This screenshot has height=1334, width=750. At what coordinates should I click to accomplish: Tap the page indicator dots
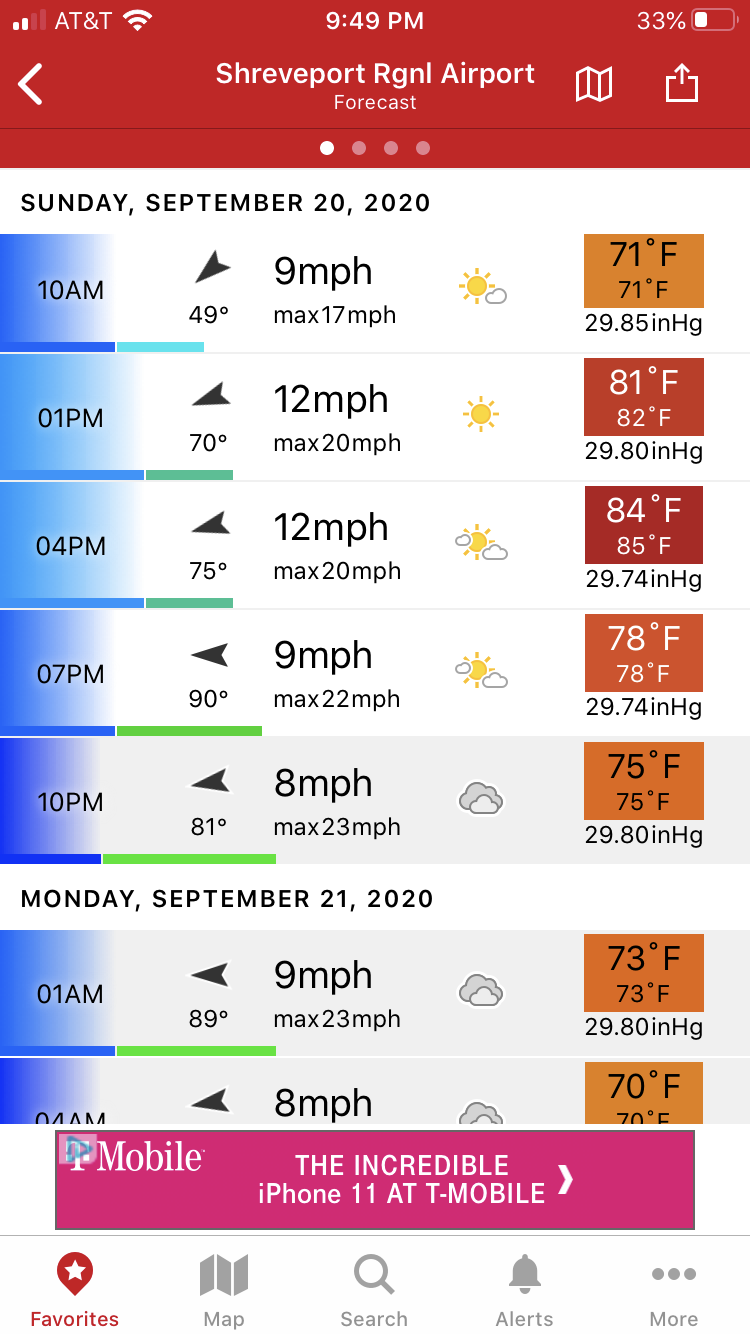point(375,148)
